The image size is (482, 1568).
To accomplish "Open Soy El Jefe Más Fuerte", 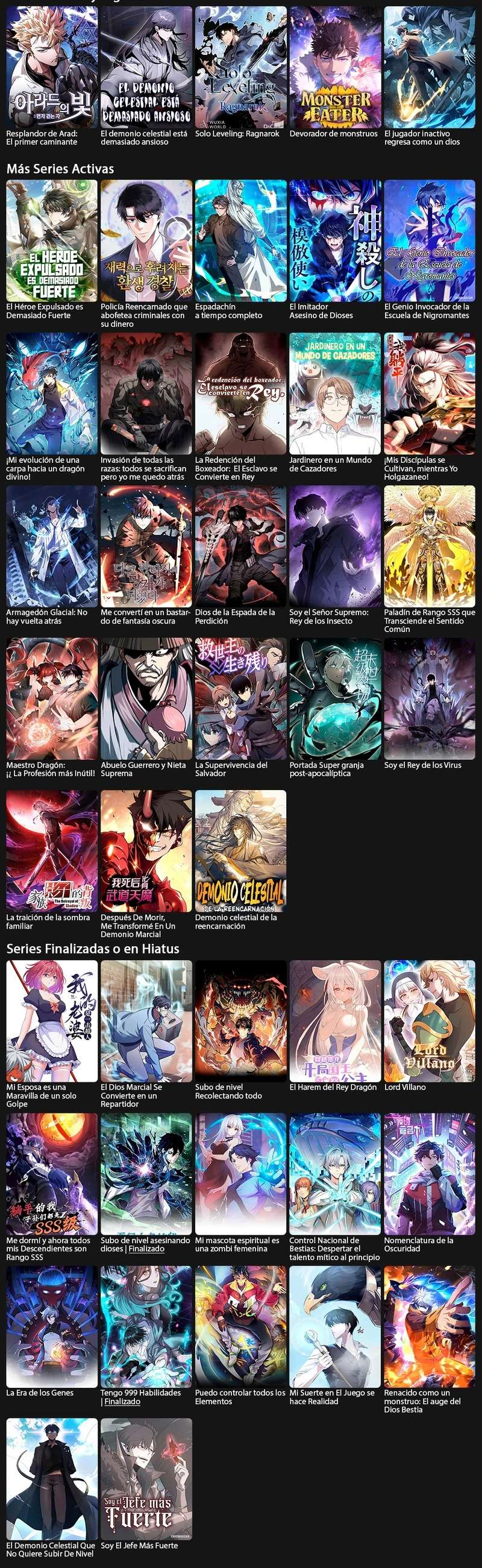I will [146, 1479].
